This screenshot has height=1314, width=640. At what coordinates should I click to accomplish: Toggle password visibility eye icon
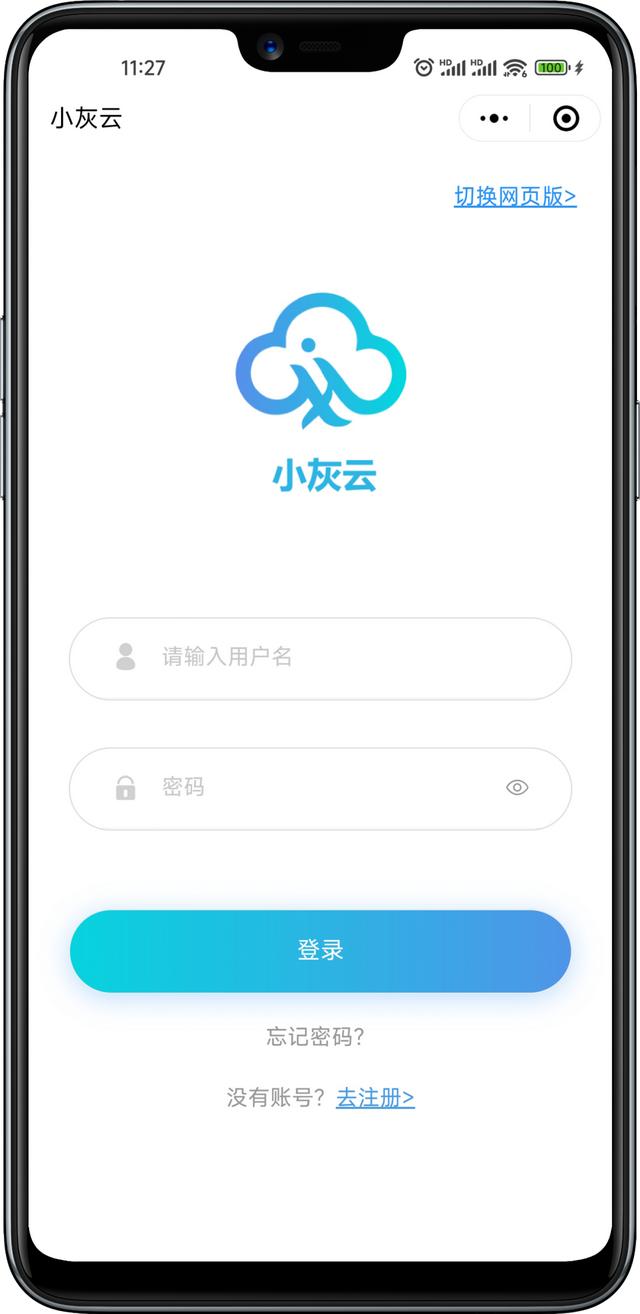517,788
